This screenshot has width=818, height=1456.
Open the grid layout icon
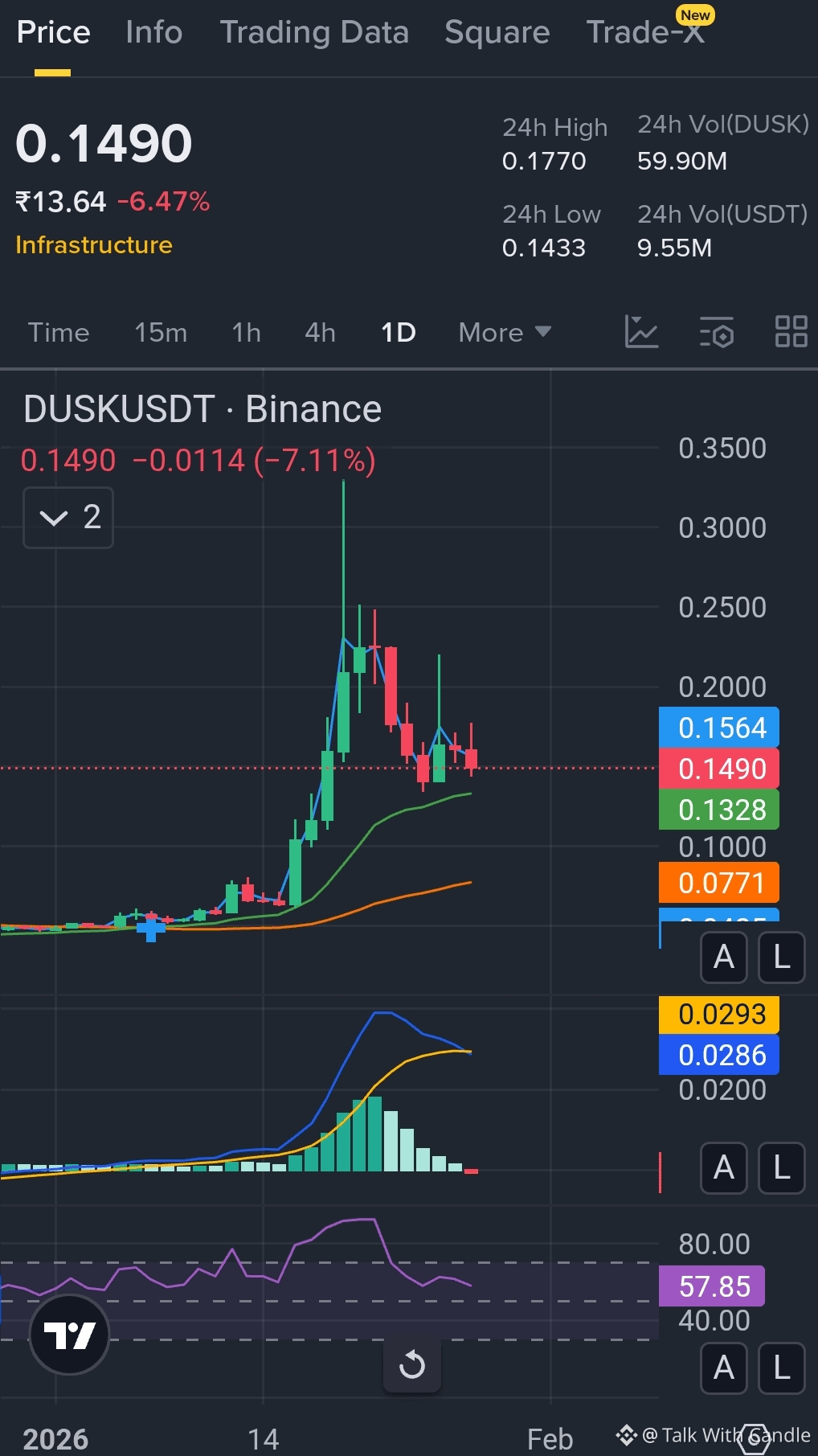(791, 331)
